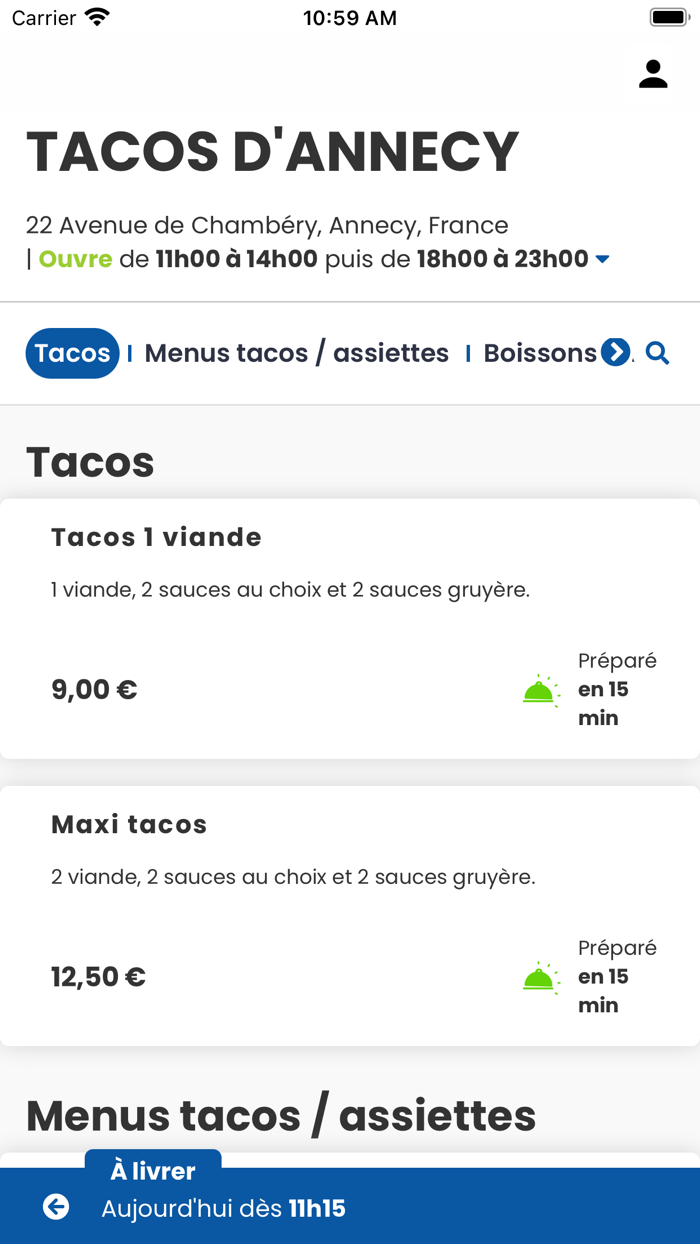
Task: Choose the Maxi tacos card
Action: click(349, 915)
